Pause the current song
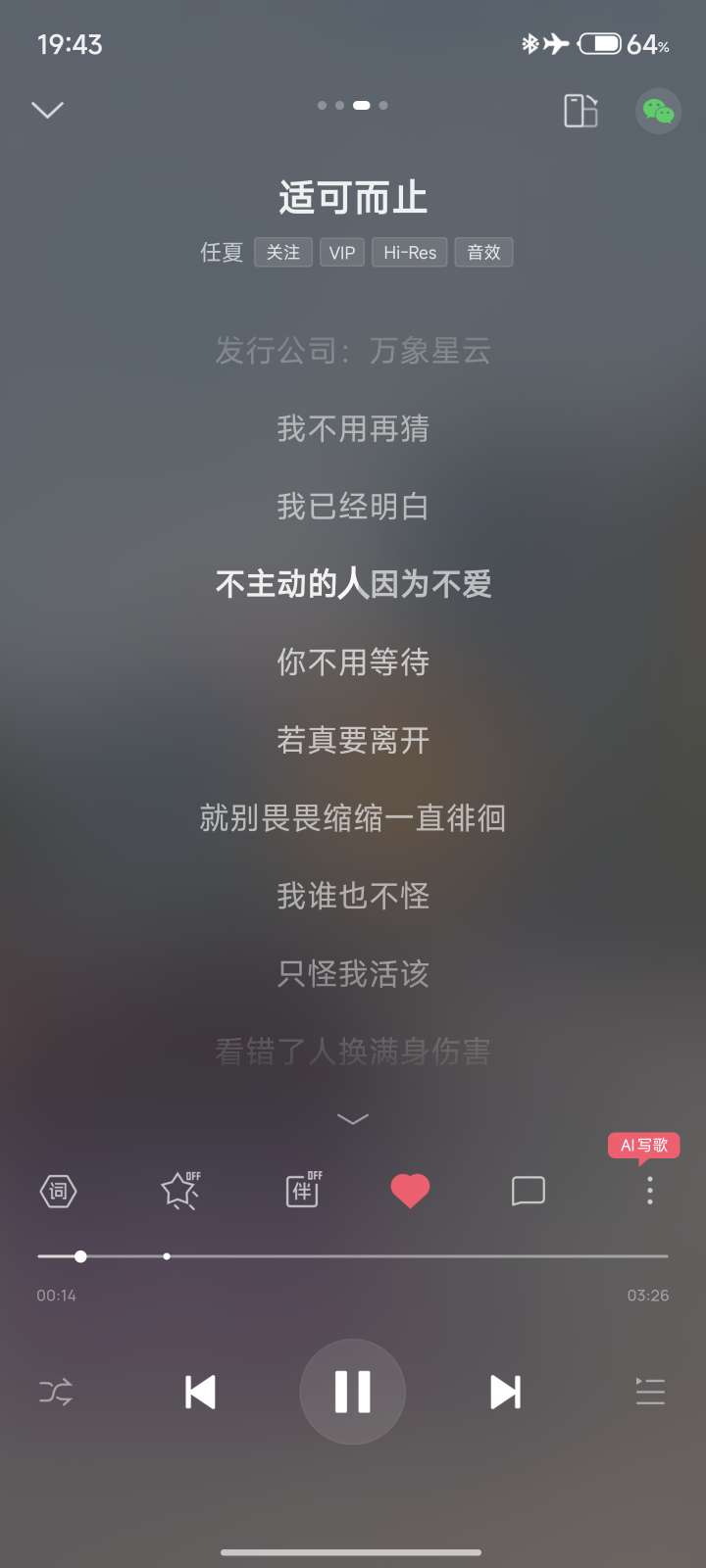Viewport: 706px width, 1568px height. (x=353, y=1392)
